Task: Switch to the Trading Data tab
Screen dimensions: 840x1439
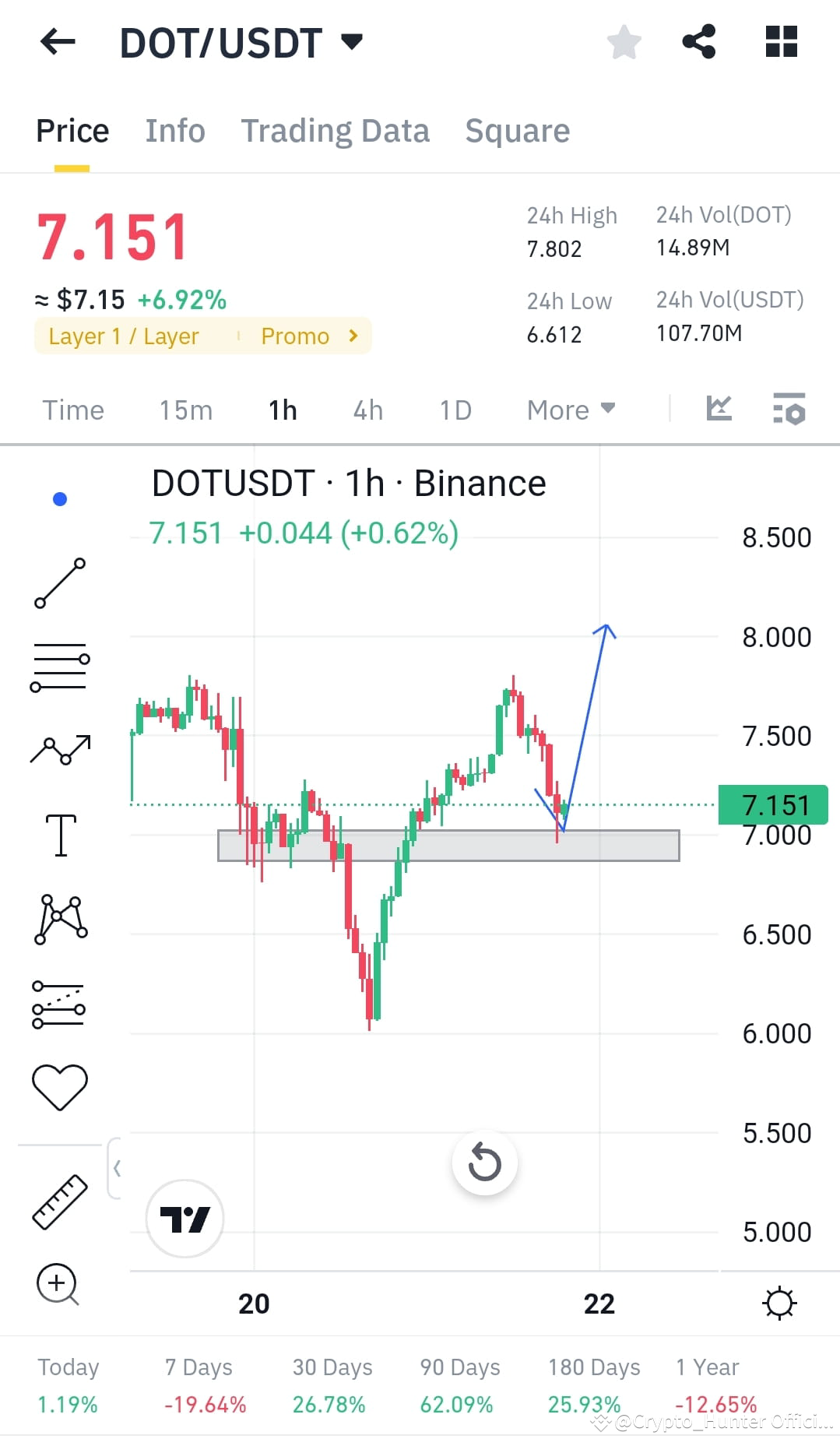Action: pyautogui.click(x=336, y=130)
